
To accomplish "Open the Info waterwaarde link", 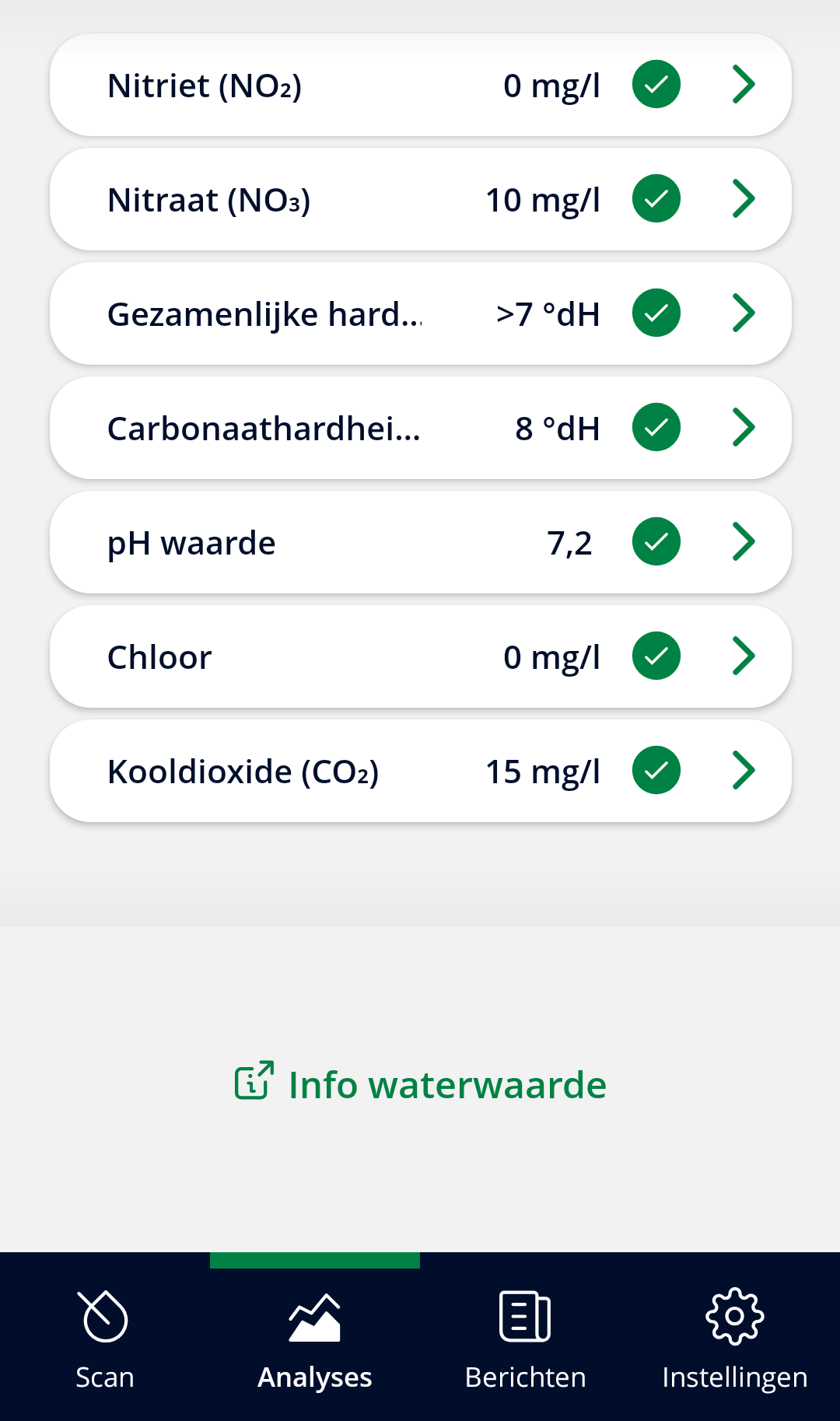I will 420,1083.
